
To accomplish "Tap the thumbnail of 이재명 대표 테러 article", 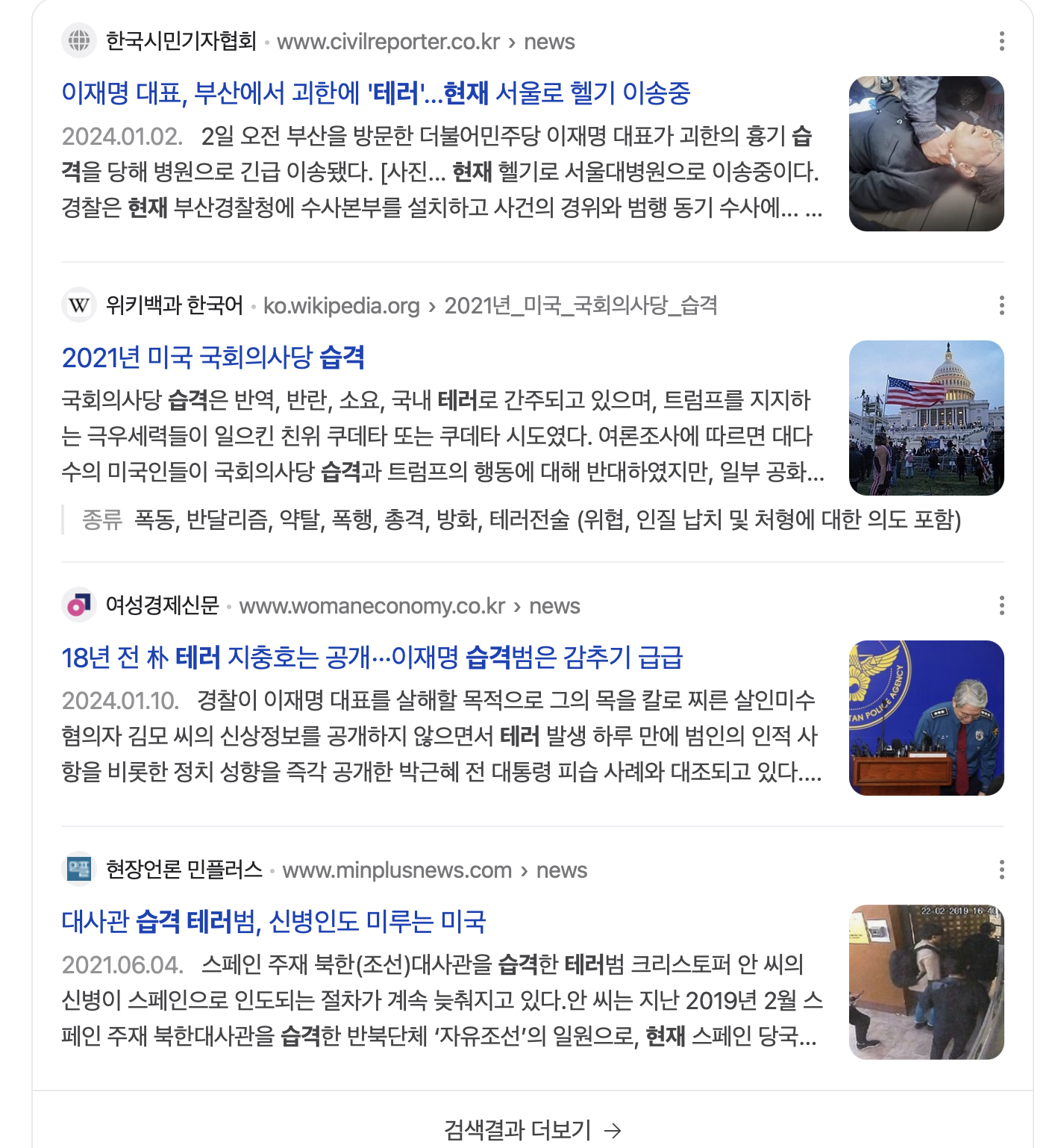I will pos(926,154).
